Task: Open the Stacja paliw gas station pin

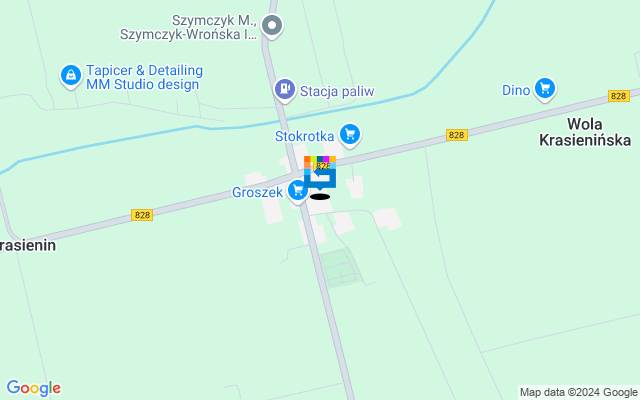Action: pos(285,90)
